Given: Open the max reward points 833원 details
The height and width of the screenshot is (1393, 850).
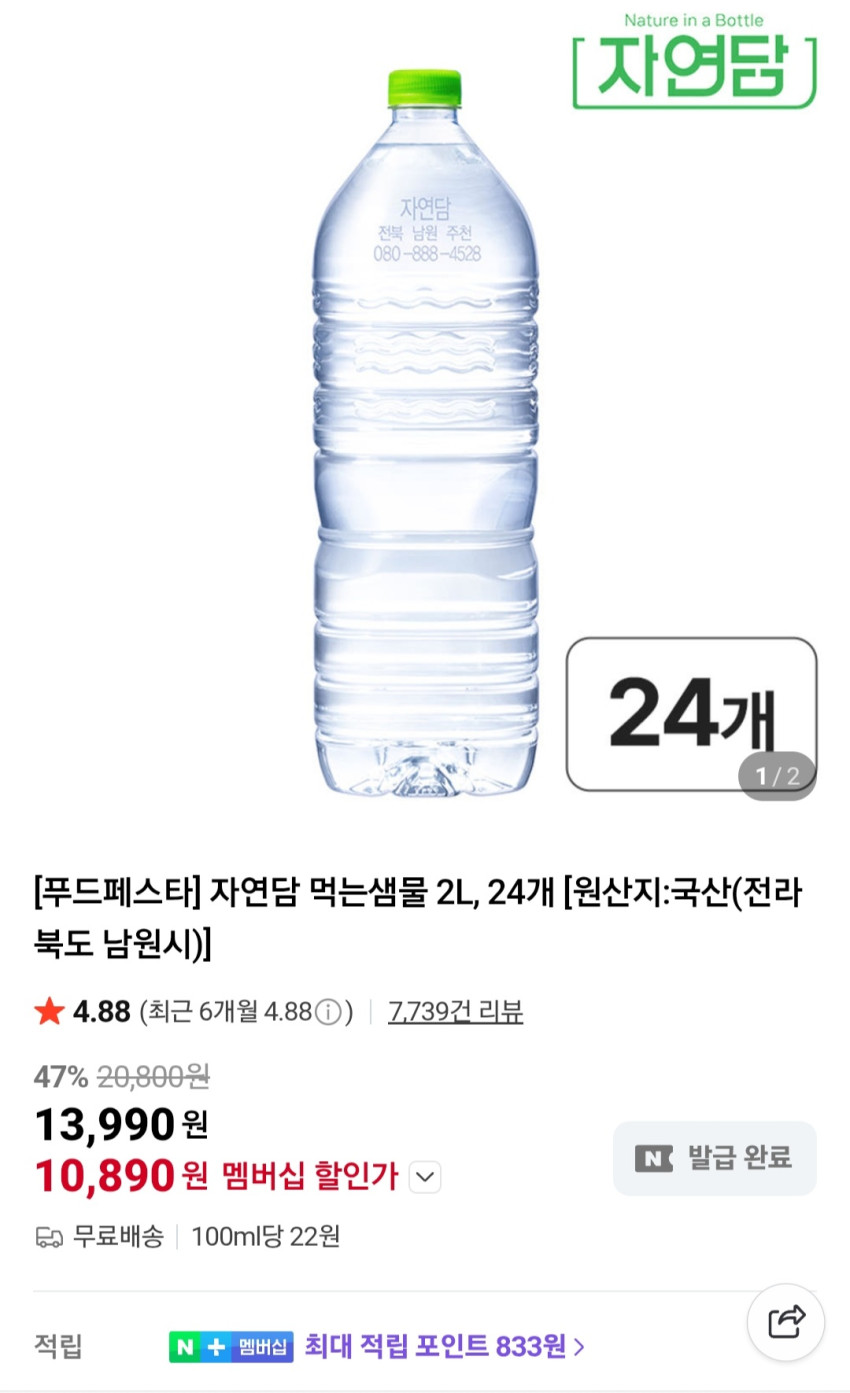Looking at the screenshot, I should click(444, 1346).
